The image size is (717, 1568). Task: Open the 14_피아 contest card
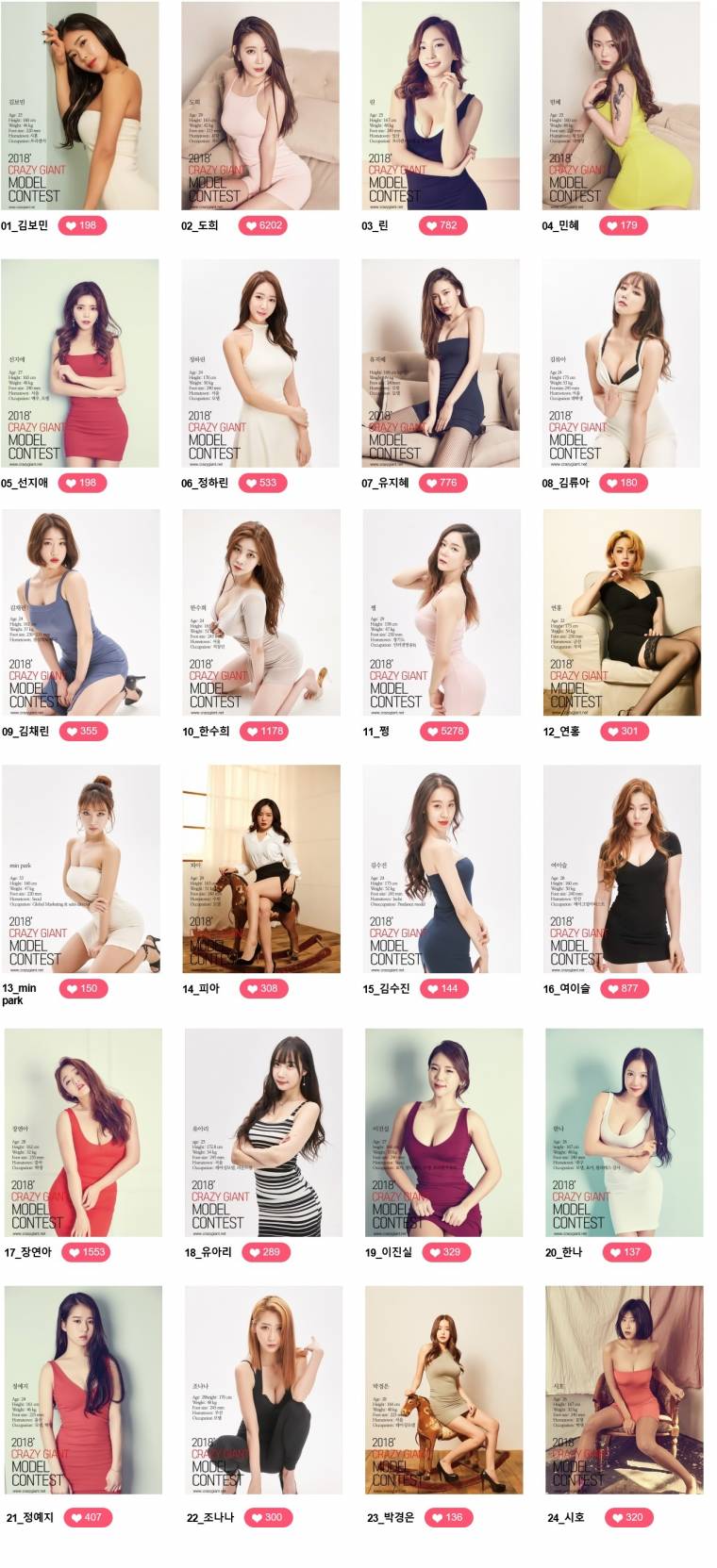tap(261, 868)
